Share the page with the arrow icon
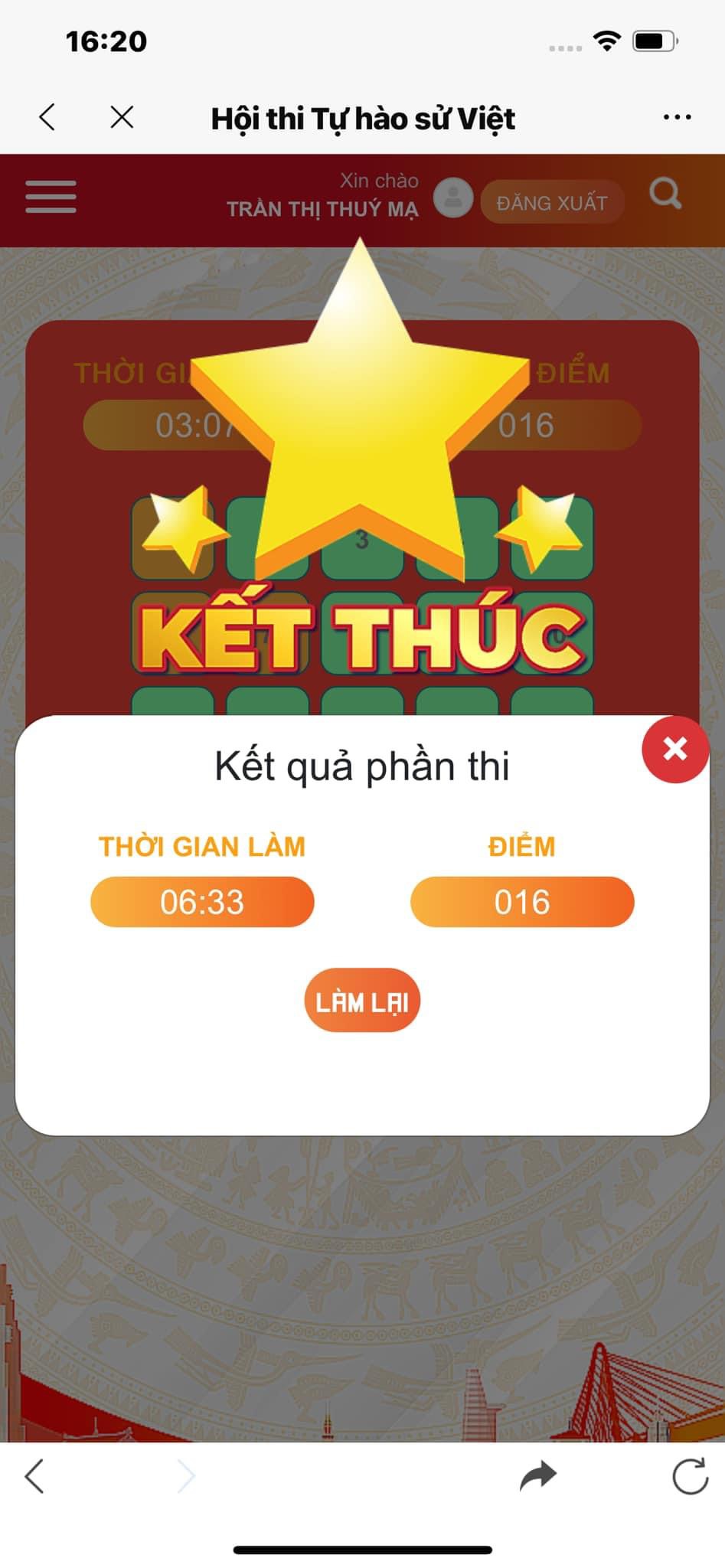Image resolution: width=725 pixels, height=1568 pixels. click(x=538, y=1475)
